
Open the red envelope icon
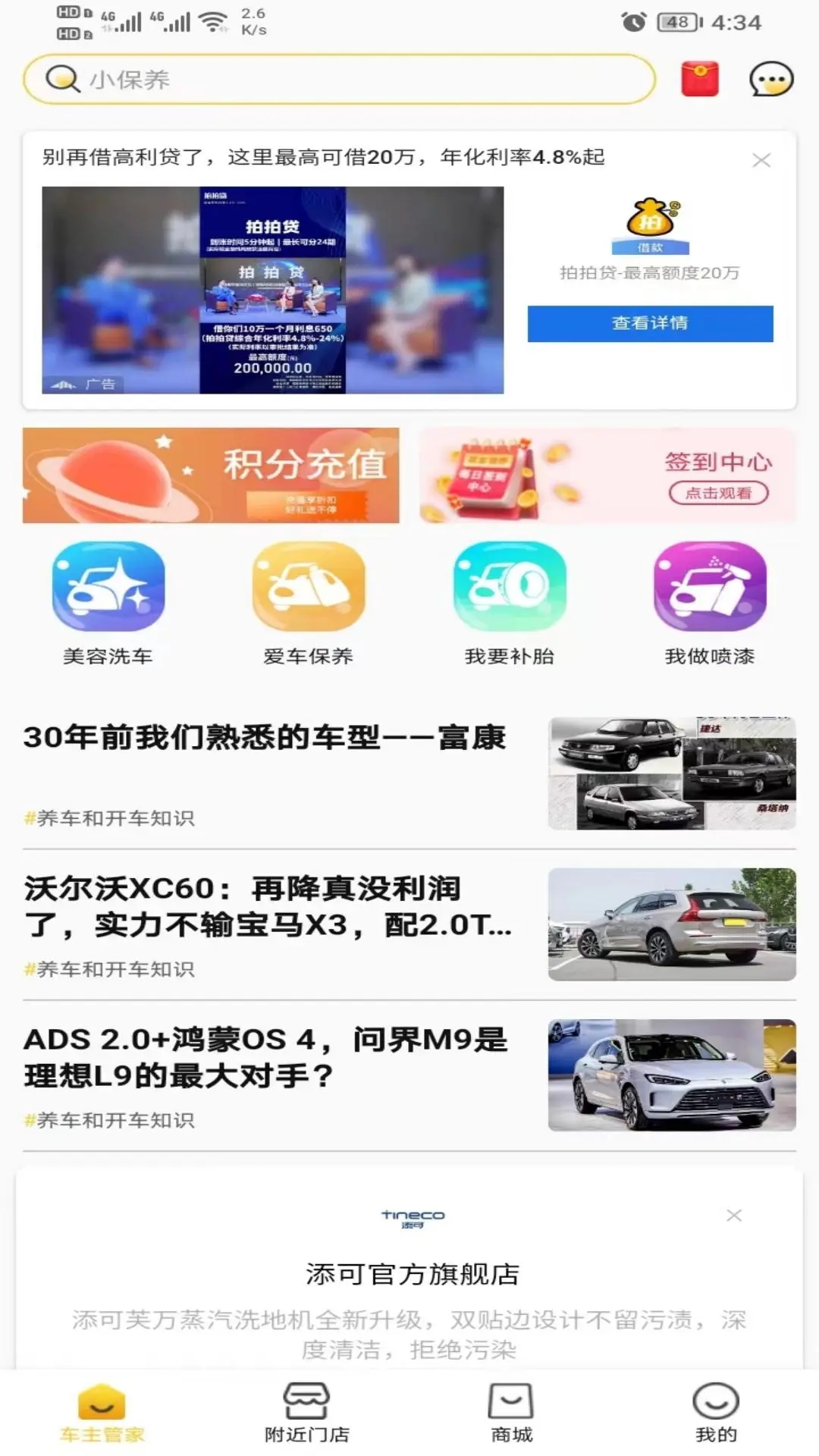(699, 80)
